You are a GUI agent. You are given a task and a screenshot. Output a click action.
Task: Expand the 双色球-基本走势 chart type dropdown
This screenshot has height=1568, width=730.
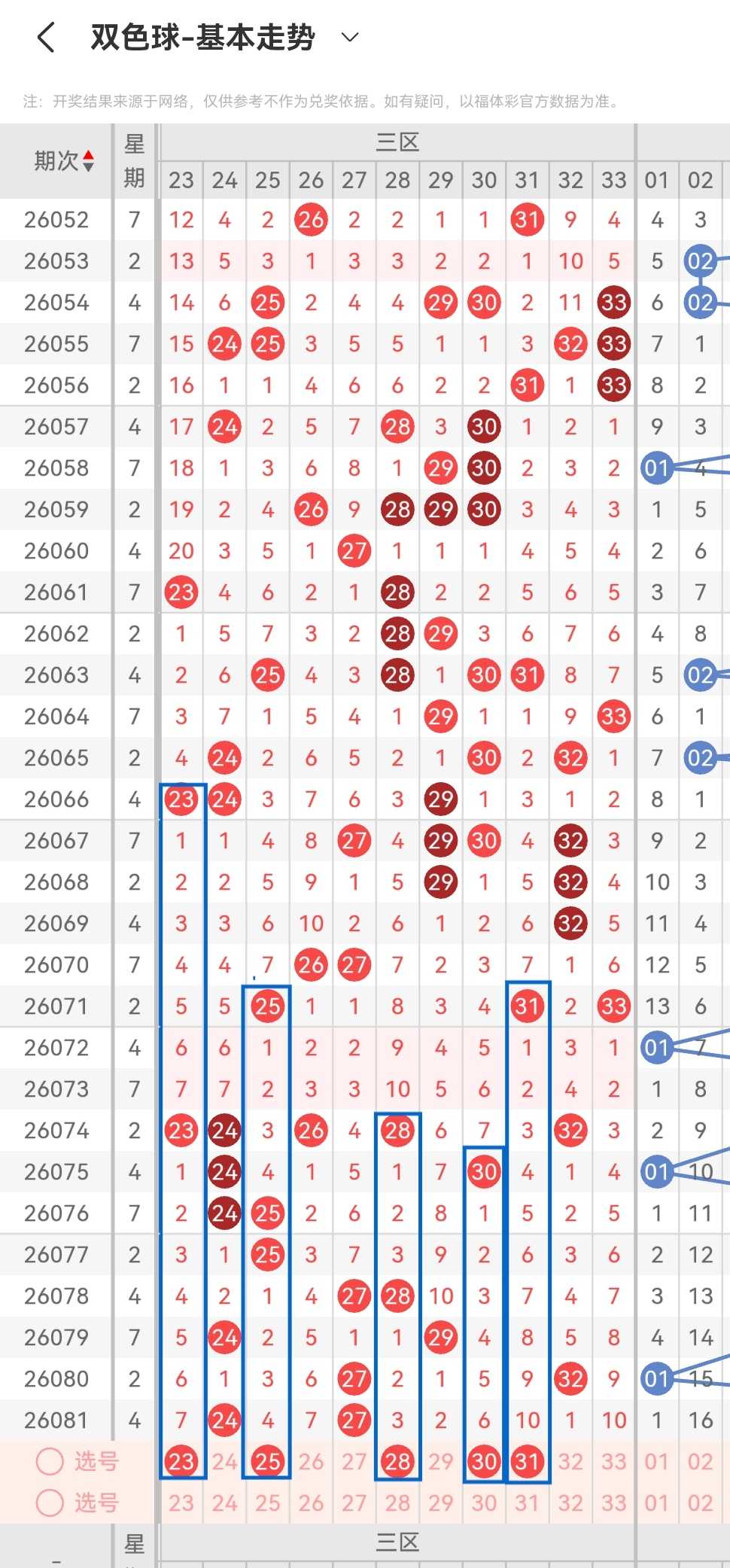tap(350, 37)
